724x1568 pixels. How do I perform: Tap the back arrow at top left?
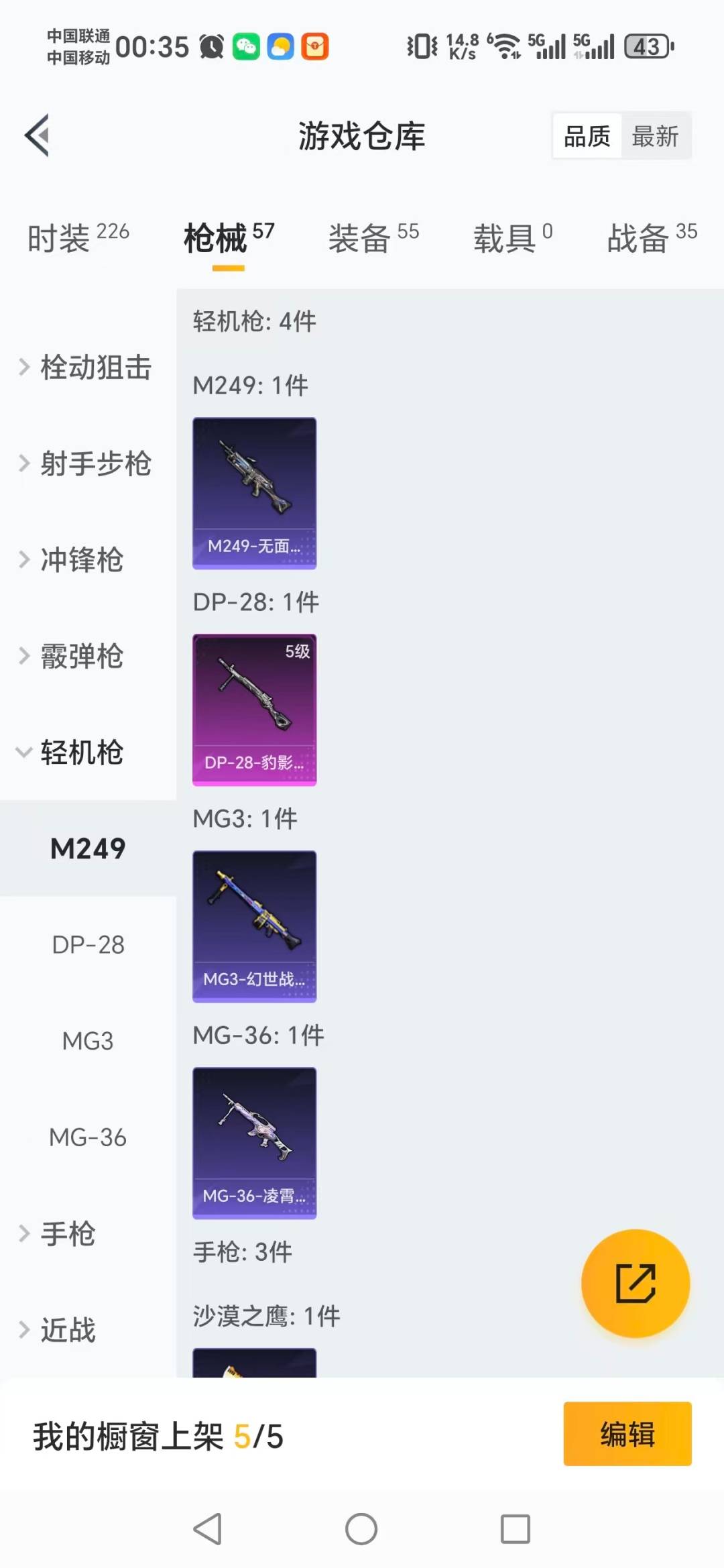tap(38, 134)
